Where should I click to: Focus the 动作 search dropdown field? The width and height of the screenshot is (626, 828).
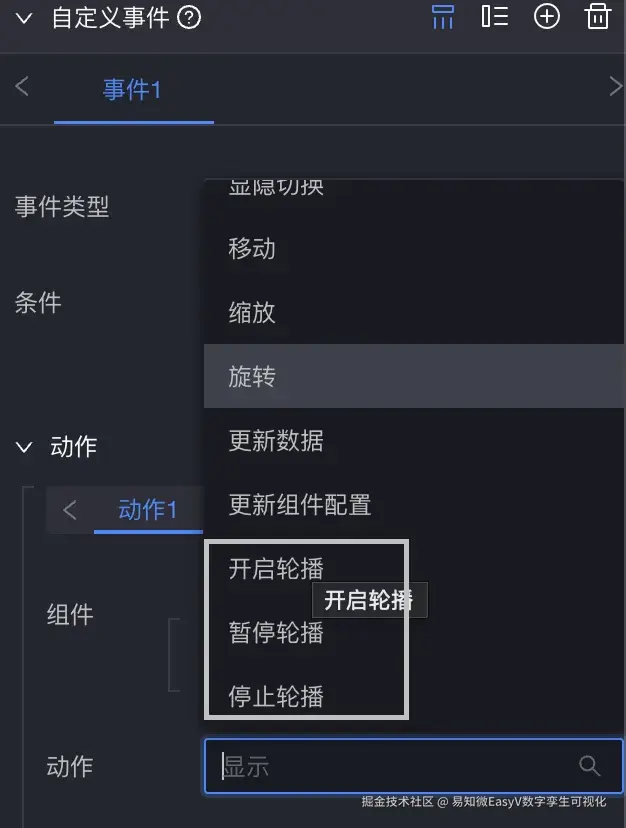click(x=400, y=767)
